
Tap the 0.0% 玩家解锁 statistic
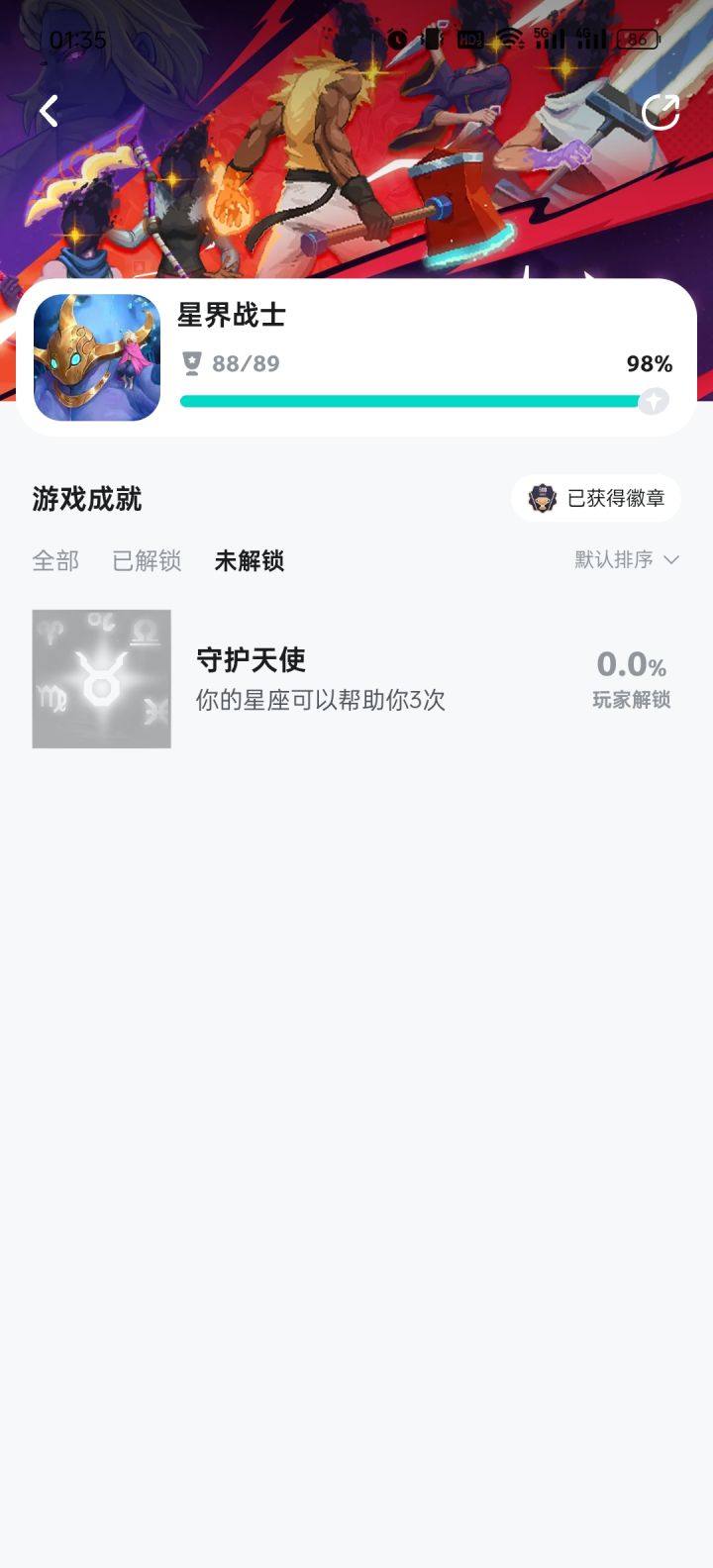pos(631,678)
